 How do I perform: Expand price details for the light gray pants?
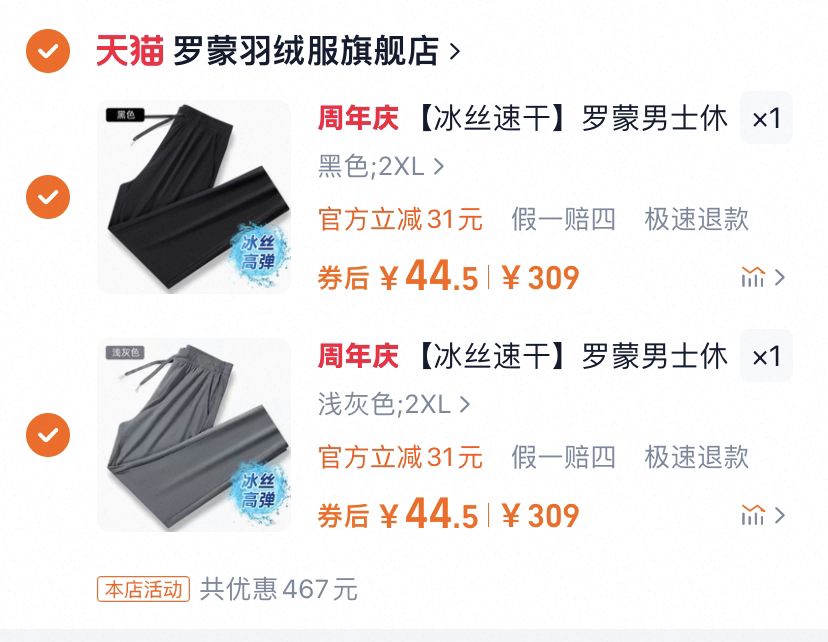[x=763, y=515]
